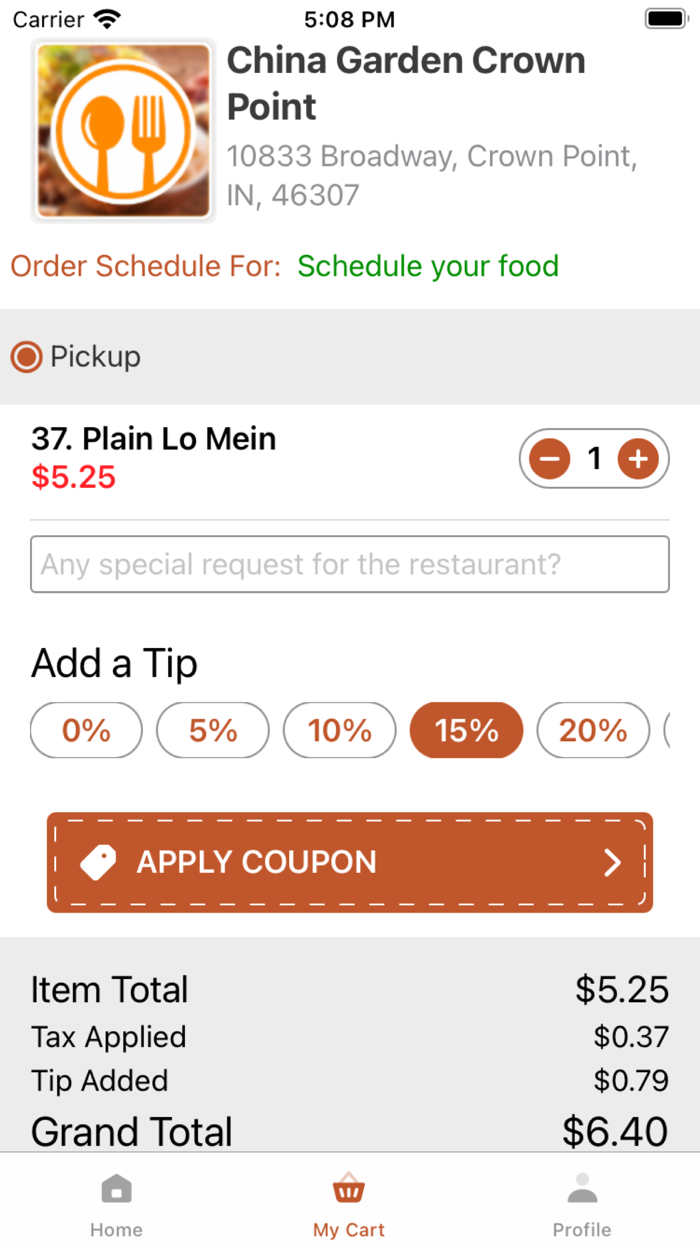Screen dimensions: 700x1244
Task: Set tip to 20%
Action: pos(593,730)
